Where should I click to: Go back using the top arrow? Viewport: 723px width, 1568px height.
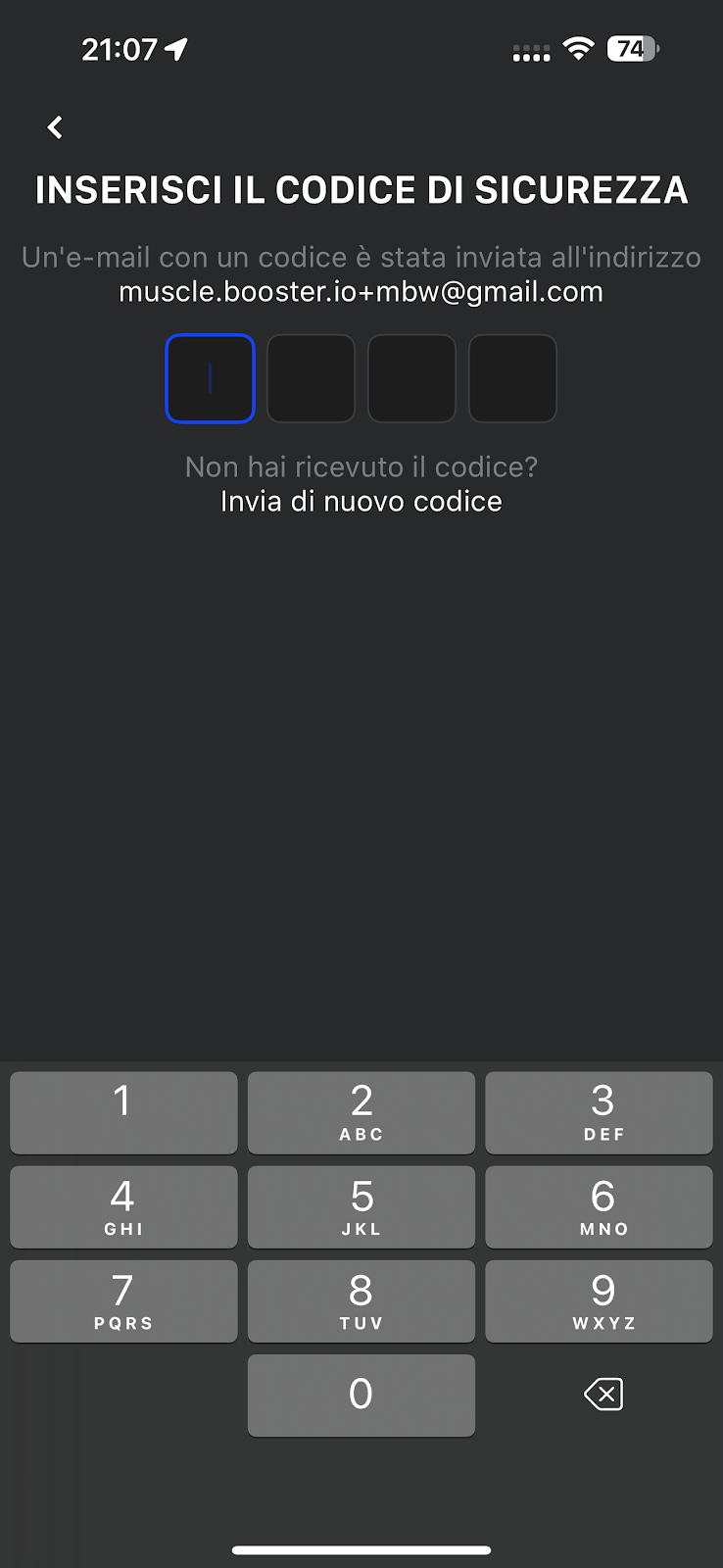(x=56, y=127)
